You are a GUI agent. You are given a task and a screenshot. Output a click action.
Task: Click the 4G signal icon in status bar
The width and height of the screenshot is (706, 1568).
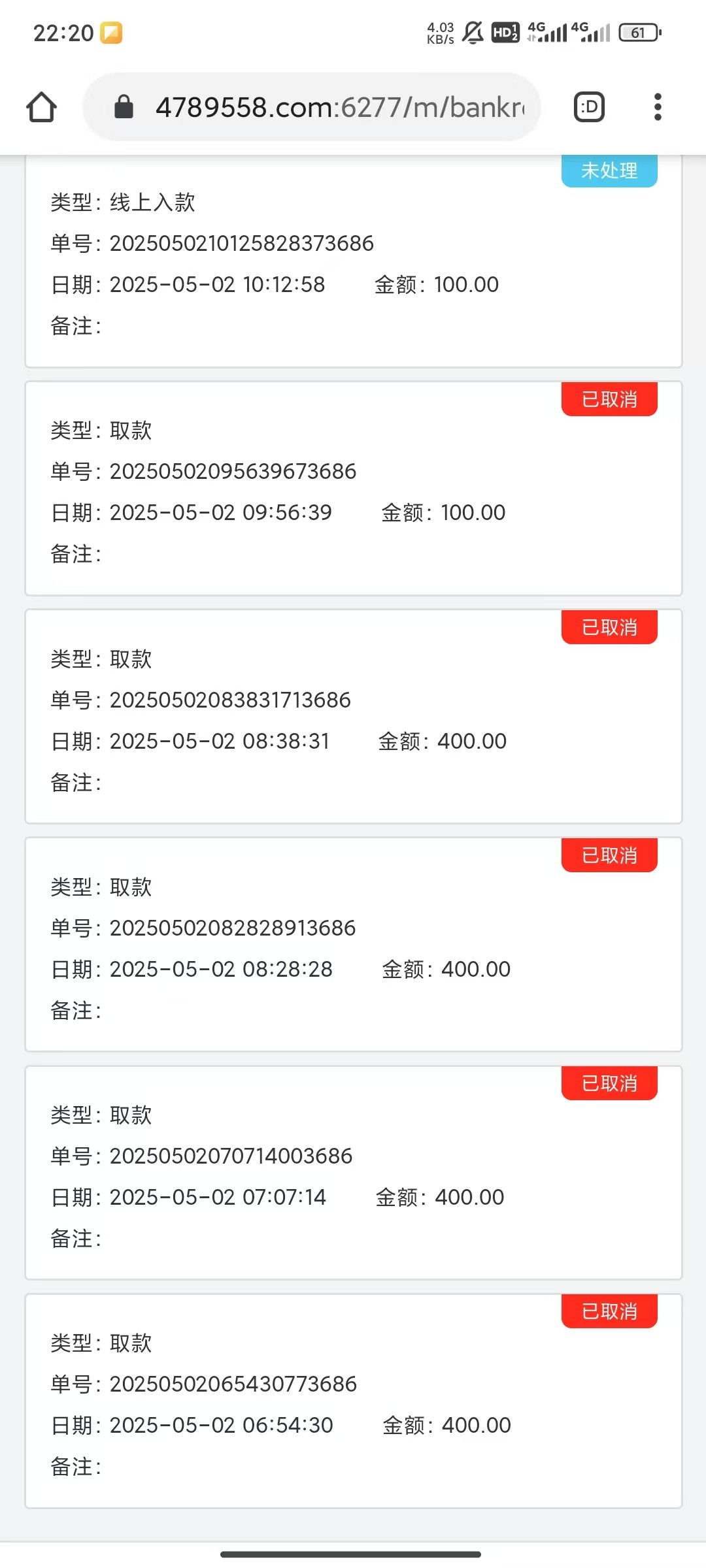pos(549,31)
